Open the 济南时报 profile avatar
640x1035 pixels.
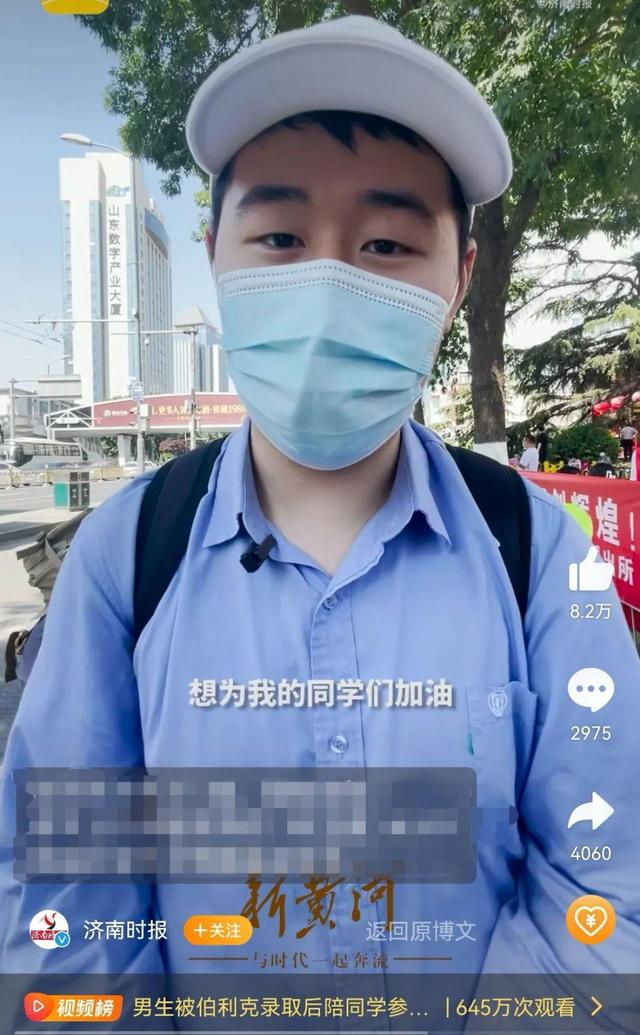tap(48, 929)
